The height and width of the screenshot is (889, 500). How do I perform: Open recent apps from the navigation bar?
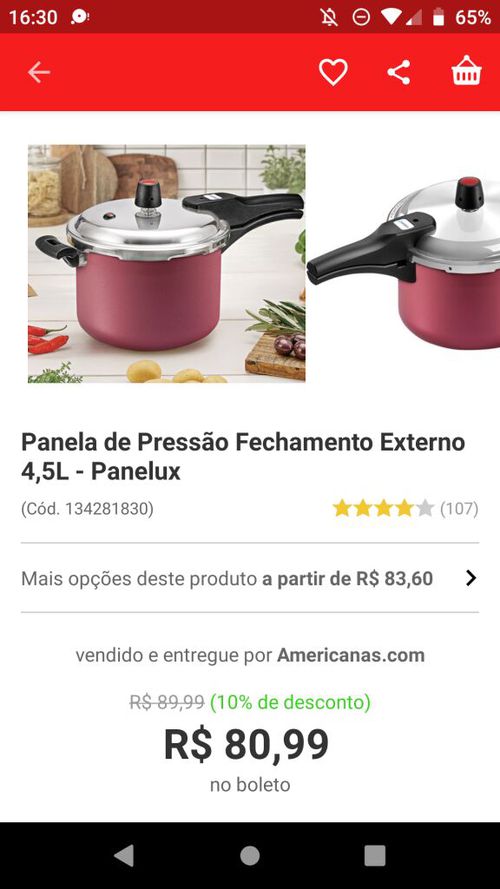point(375,856)
